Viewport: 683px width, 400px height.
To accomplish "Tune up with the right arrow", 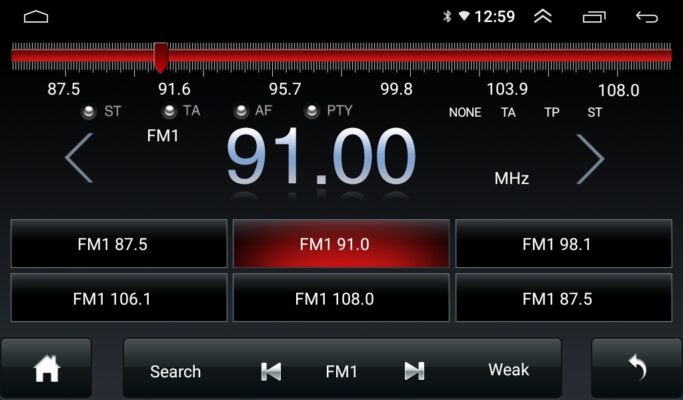I will coord(590,159).
